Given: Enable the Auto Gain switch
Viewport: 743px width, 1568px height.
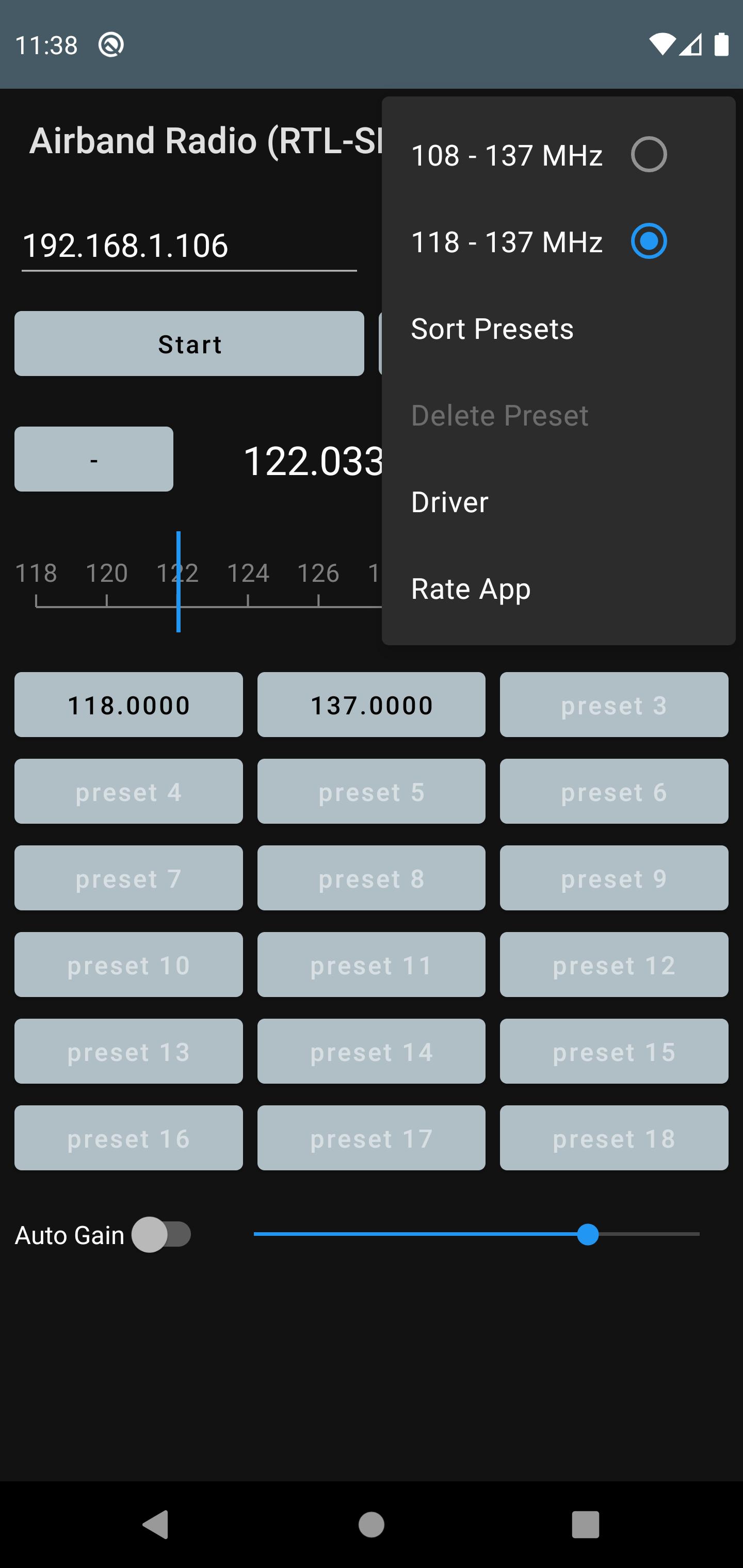Looking at the screenshot, I should pos(161,1235).
